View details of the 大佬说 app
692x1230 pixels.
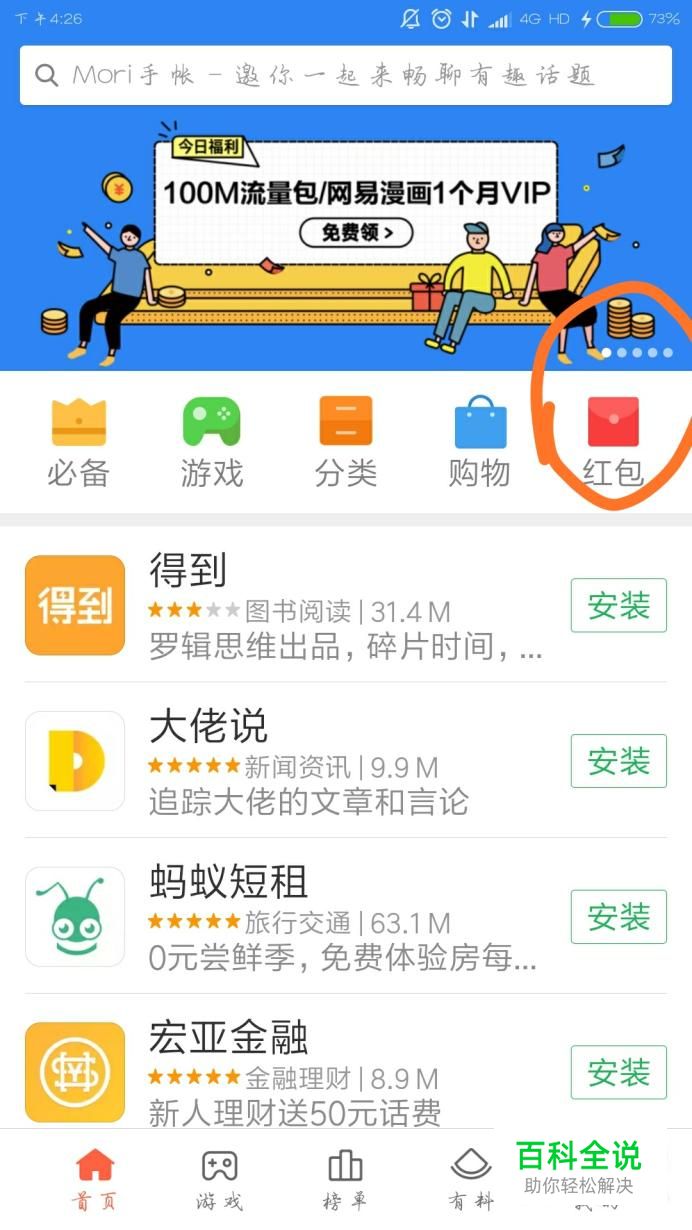pos(300,761)
